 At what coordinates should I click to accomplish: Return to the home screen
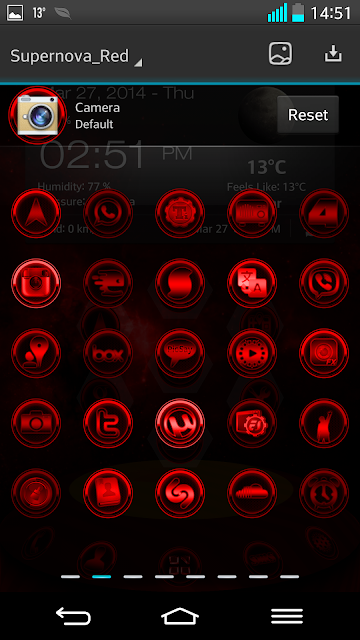pos(180,616)
